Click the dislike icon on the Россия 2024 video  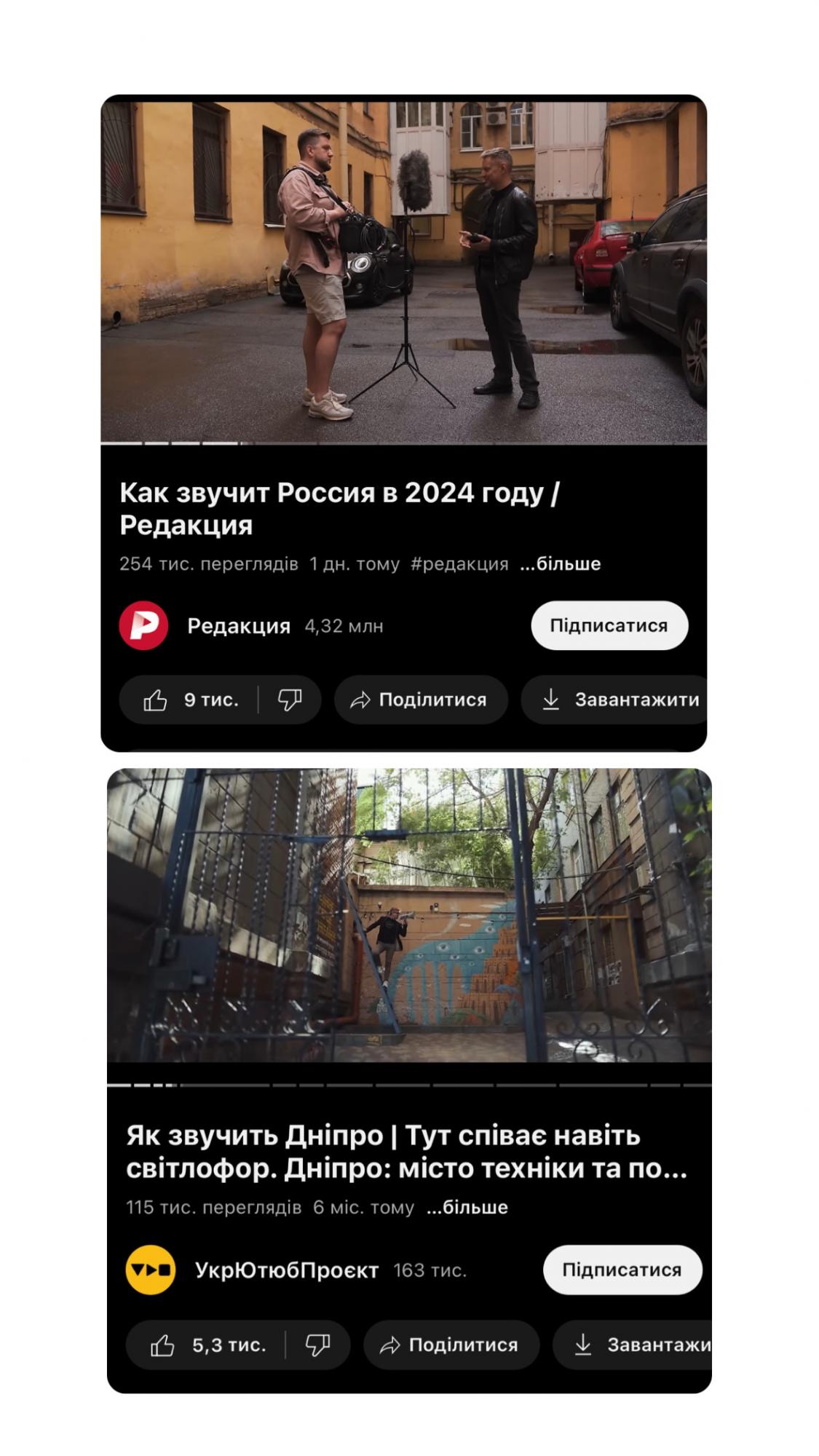[x=288, y=700]
